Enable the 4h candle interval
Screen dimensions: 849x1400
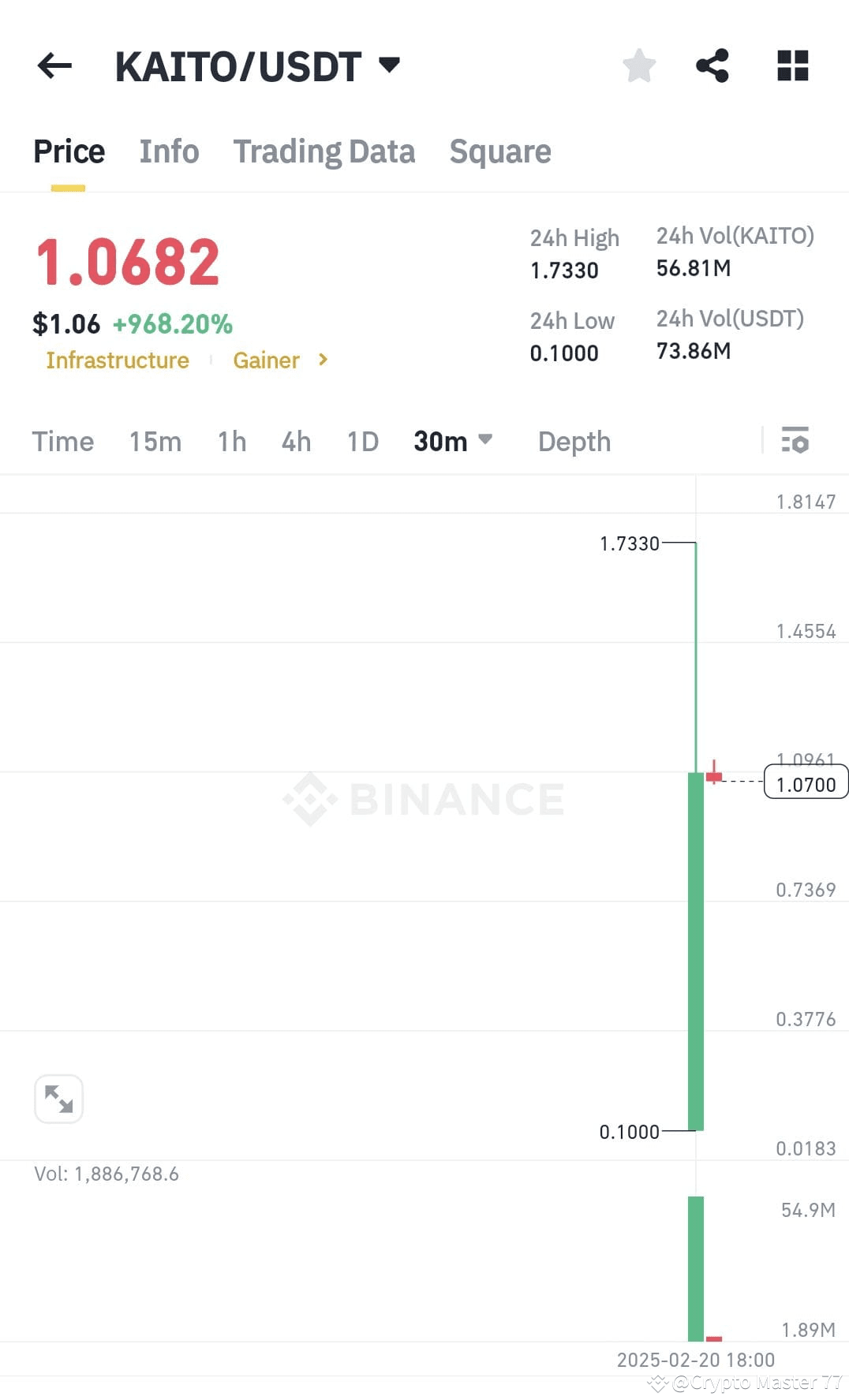pyautogui.click(x=296, y=442)
